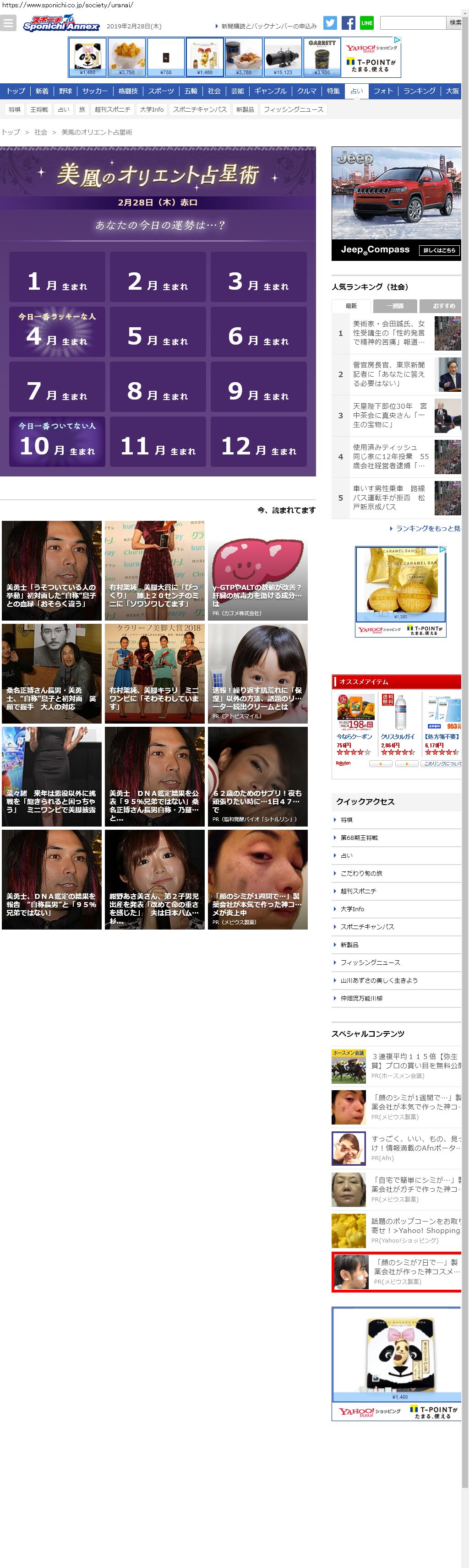Open the Twitter share icon
This screenshot has width=469, height=1568.
tap(329, 23)
